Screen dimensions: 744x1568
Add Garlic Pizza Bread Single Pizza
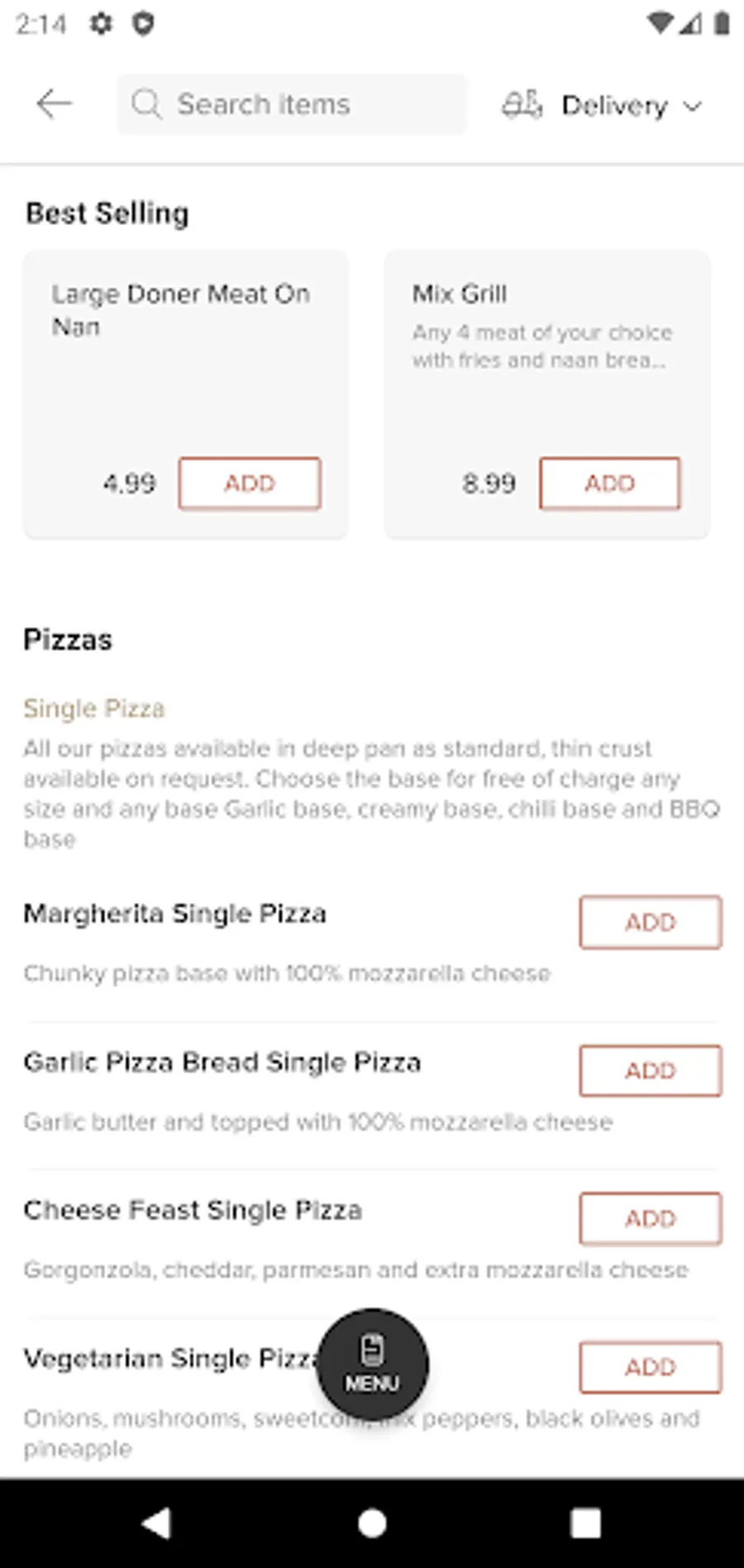point(650,1070)
